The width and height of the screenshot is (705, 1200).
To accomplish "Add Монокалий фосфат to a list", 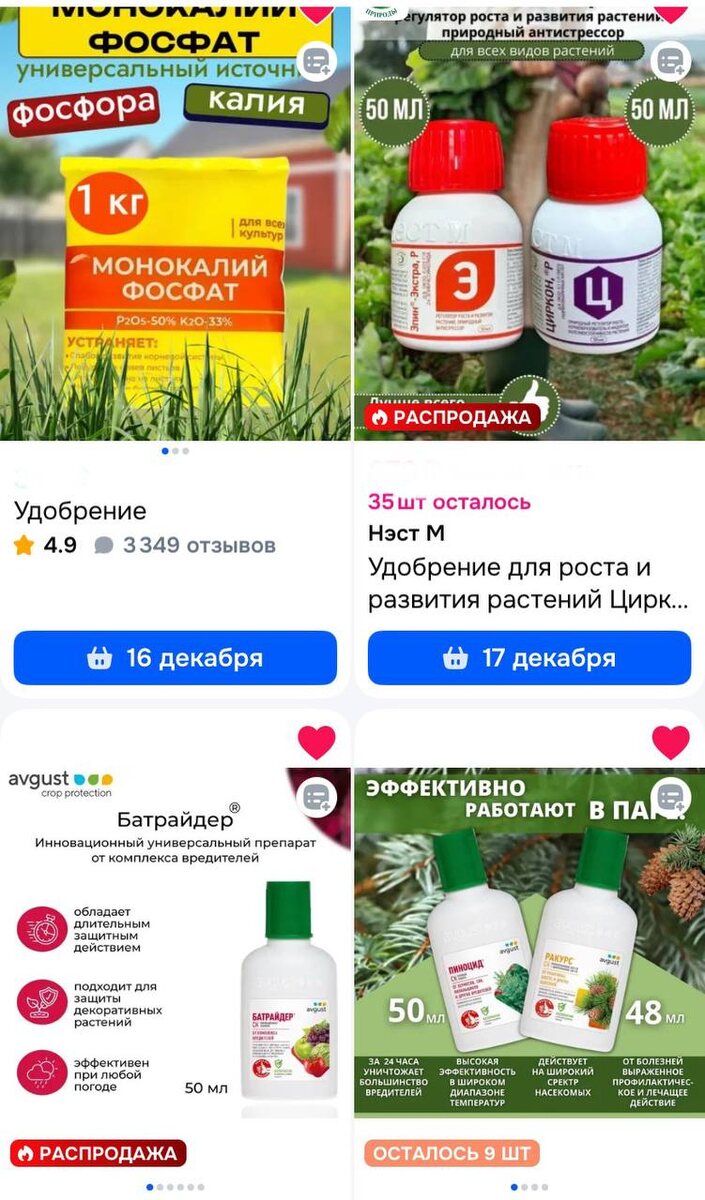I will [x=317, y=62].
